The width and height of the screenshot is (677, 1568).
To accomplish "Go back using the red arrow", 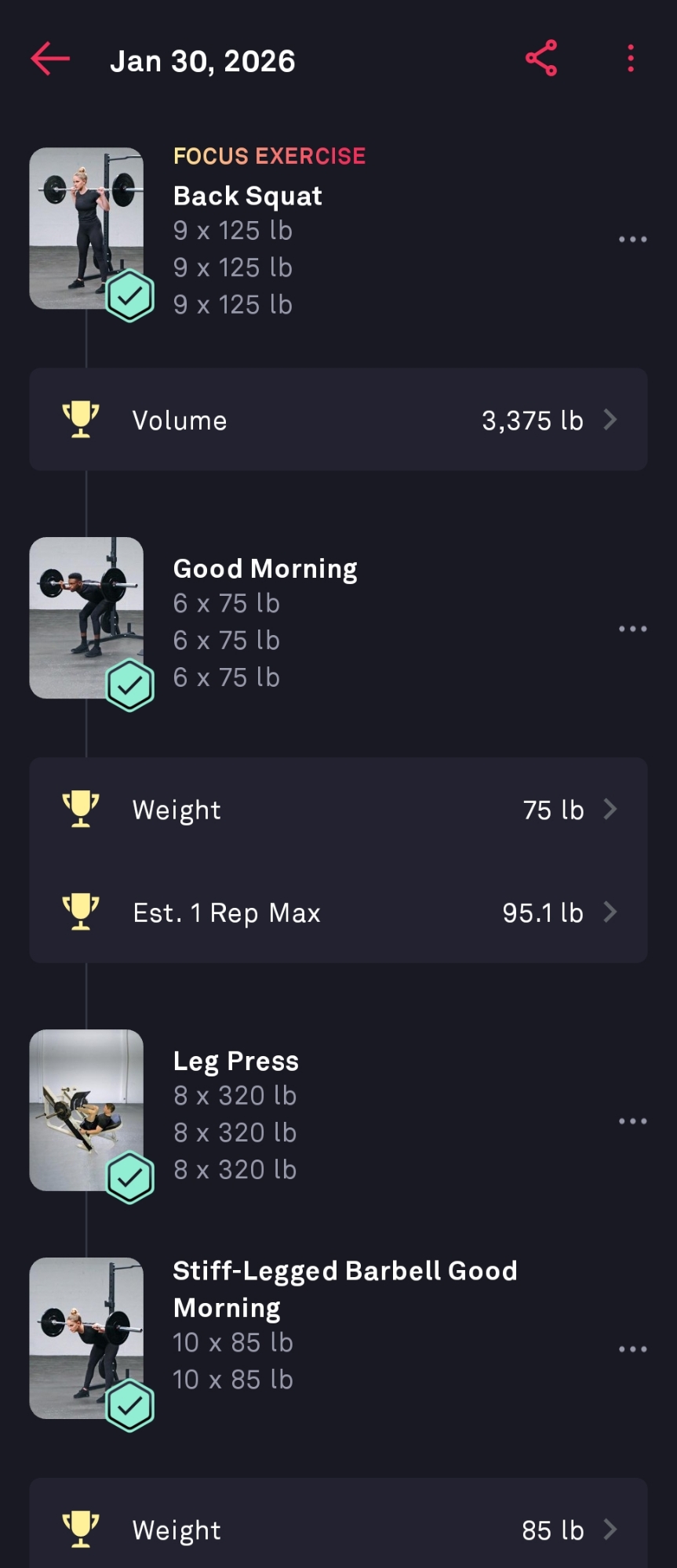I will click(x=50, y=60).
